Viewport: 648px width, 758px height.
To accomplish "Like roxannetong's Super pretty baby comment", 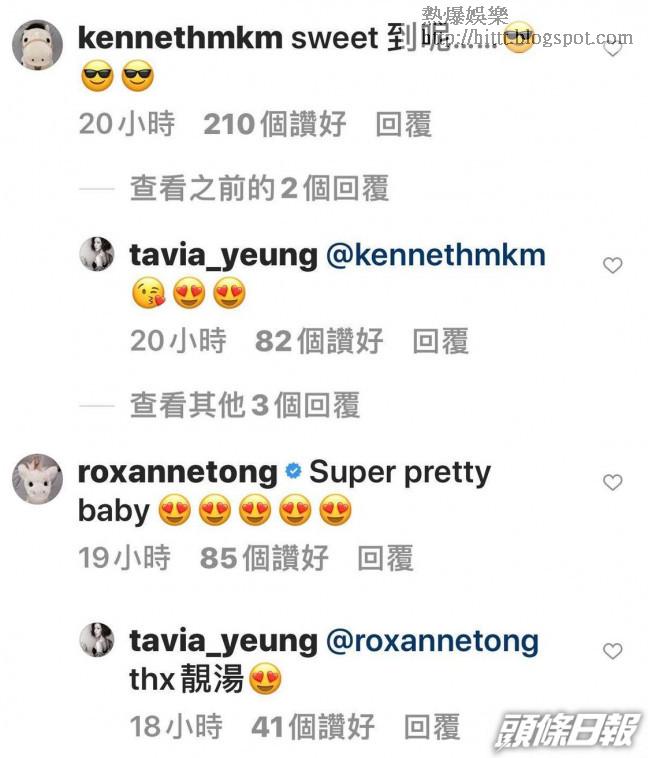I will 613,482.
